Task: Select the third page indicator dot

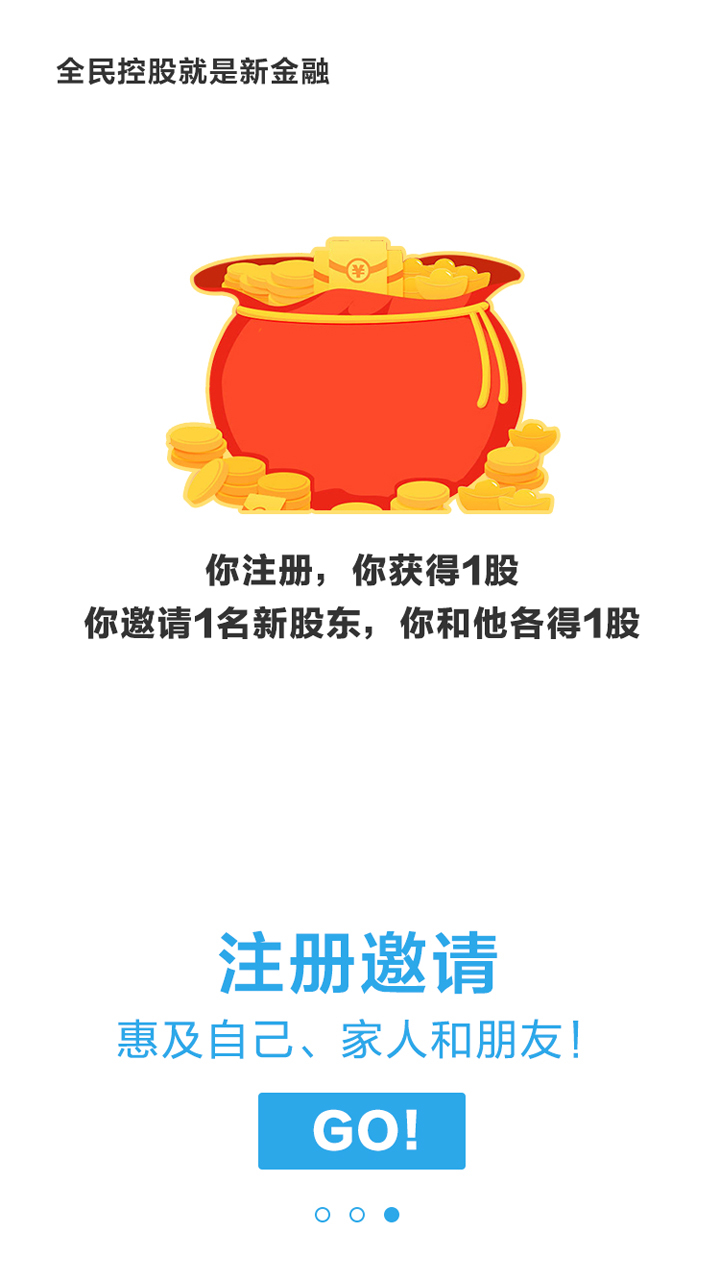Action: [x=392, y=1214]
